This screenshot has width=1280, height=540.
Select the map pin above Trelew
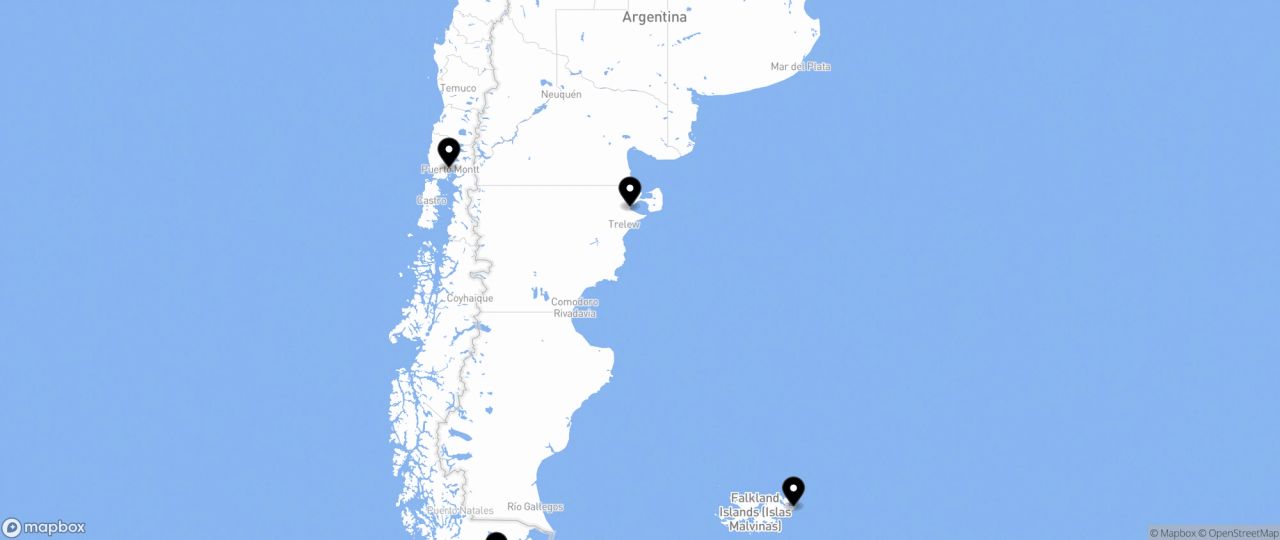[x=630, y=190]
